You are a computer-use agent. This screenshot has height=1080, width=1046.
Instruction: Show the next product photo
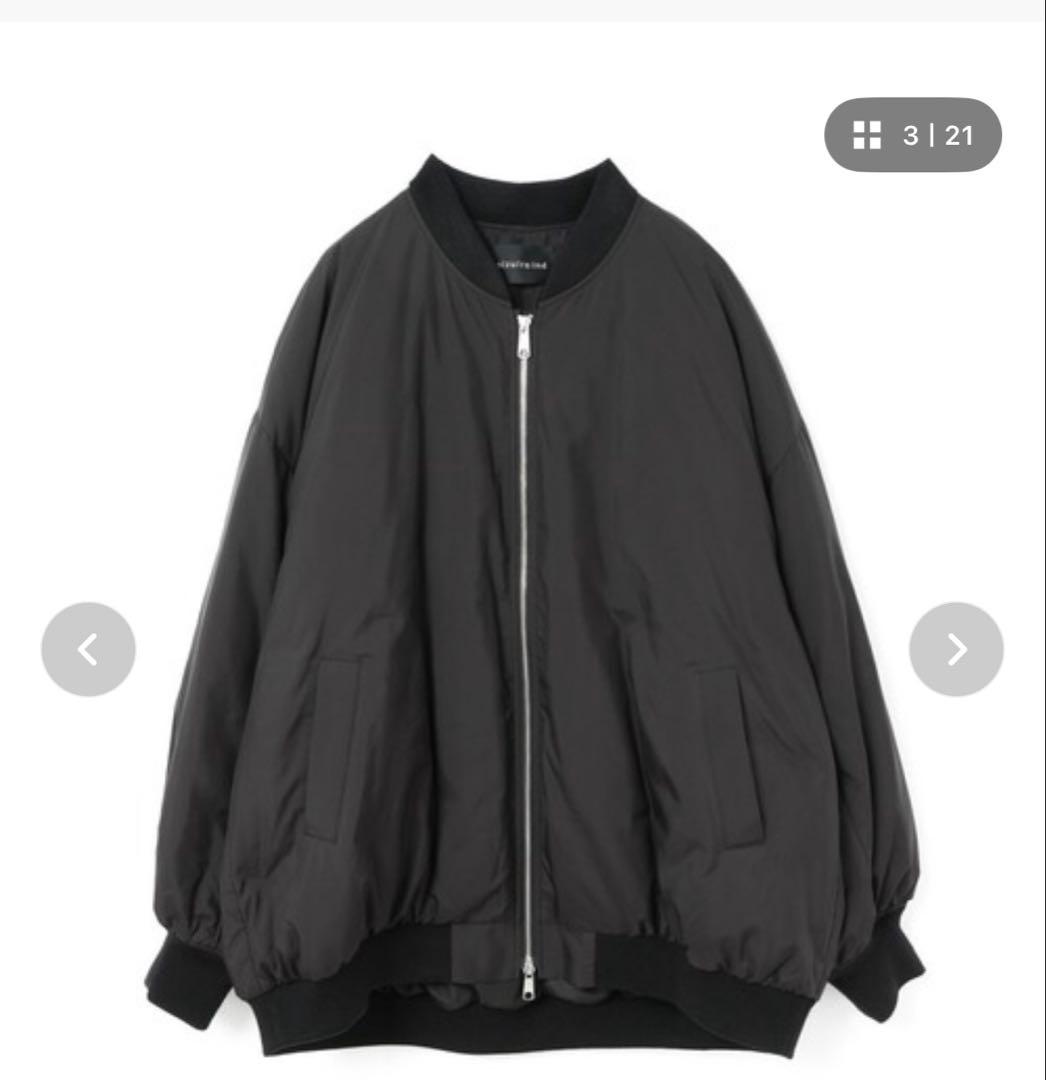pyautogui.click(x=956, y=649)
